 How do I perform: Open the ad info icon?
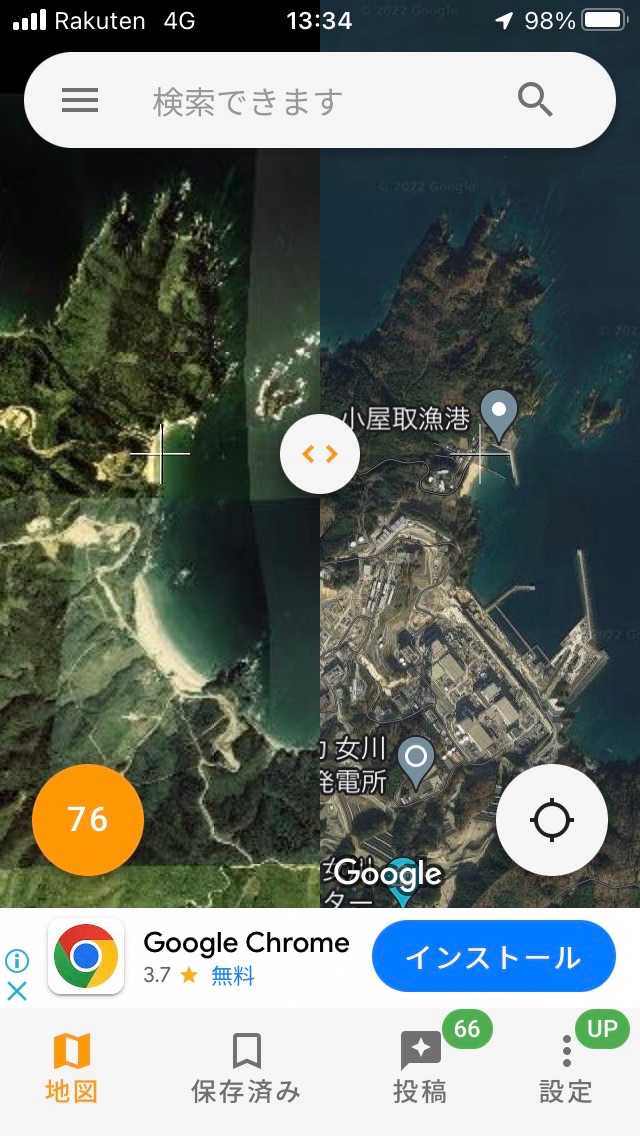tap(17, 961)
